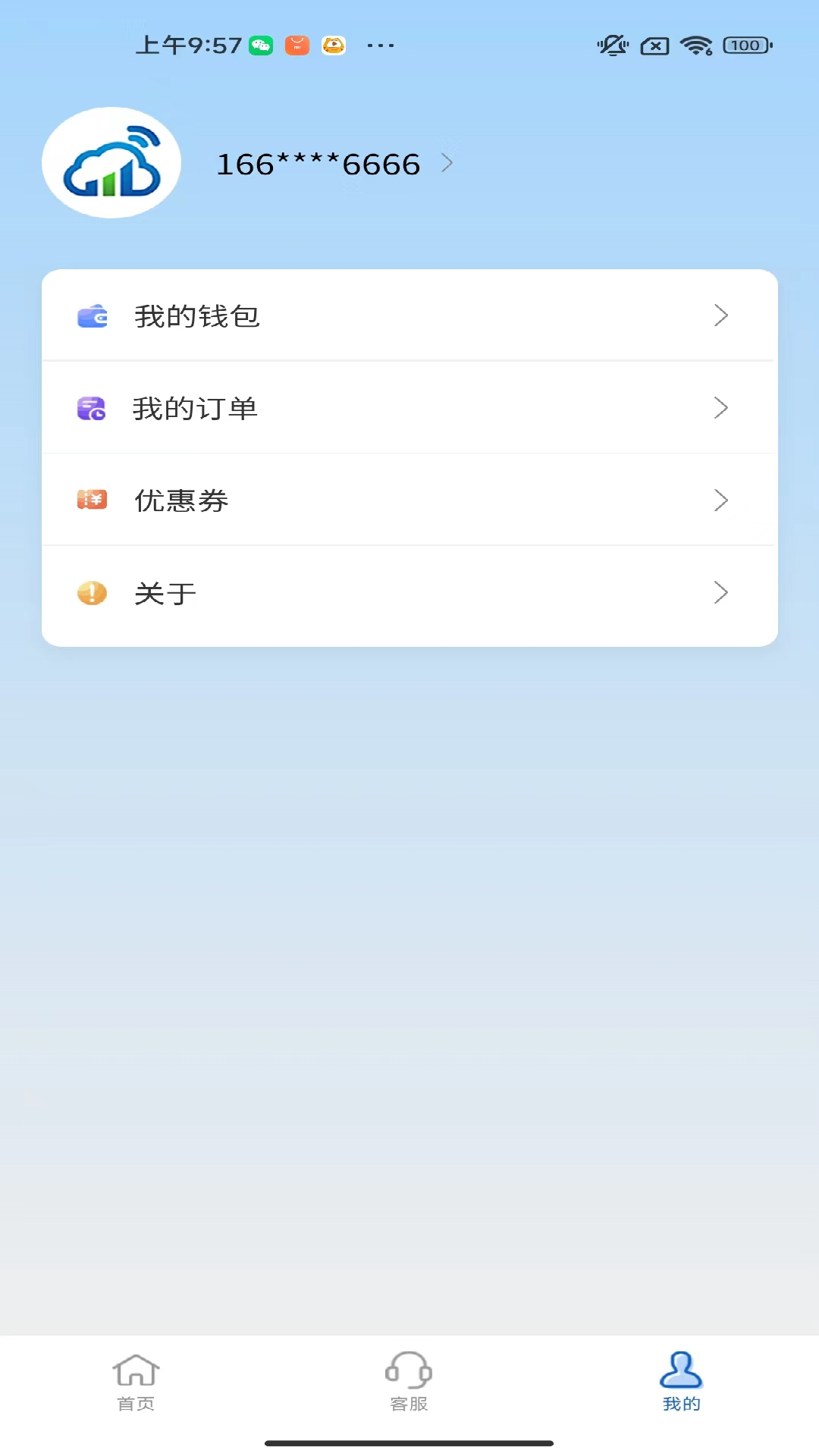Click the battery level indicator showing 100
Viewport: 819px width, 1456px height.
[x=744, y=45]
